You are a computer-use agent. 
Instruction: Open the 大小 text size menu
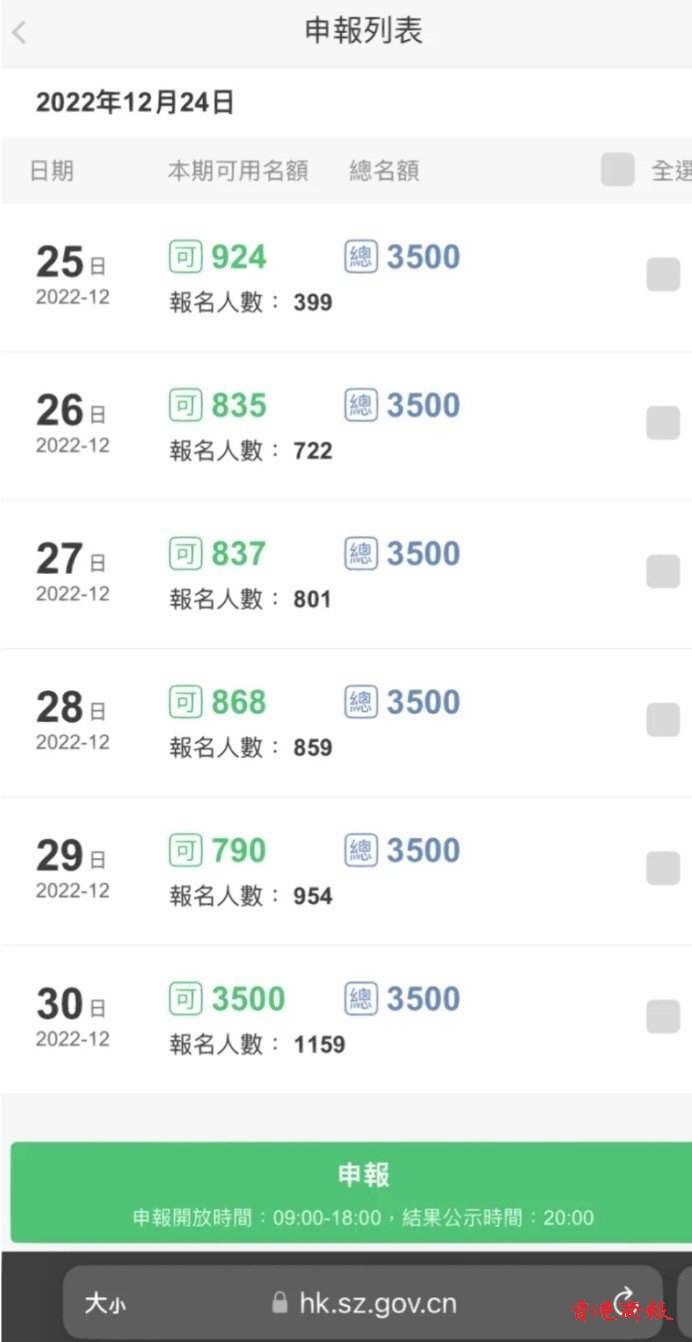(105, 1303)
